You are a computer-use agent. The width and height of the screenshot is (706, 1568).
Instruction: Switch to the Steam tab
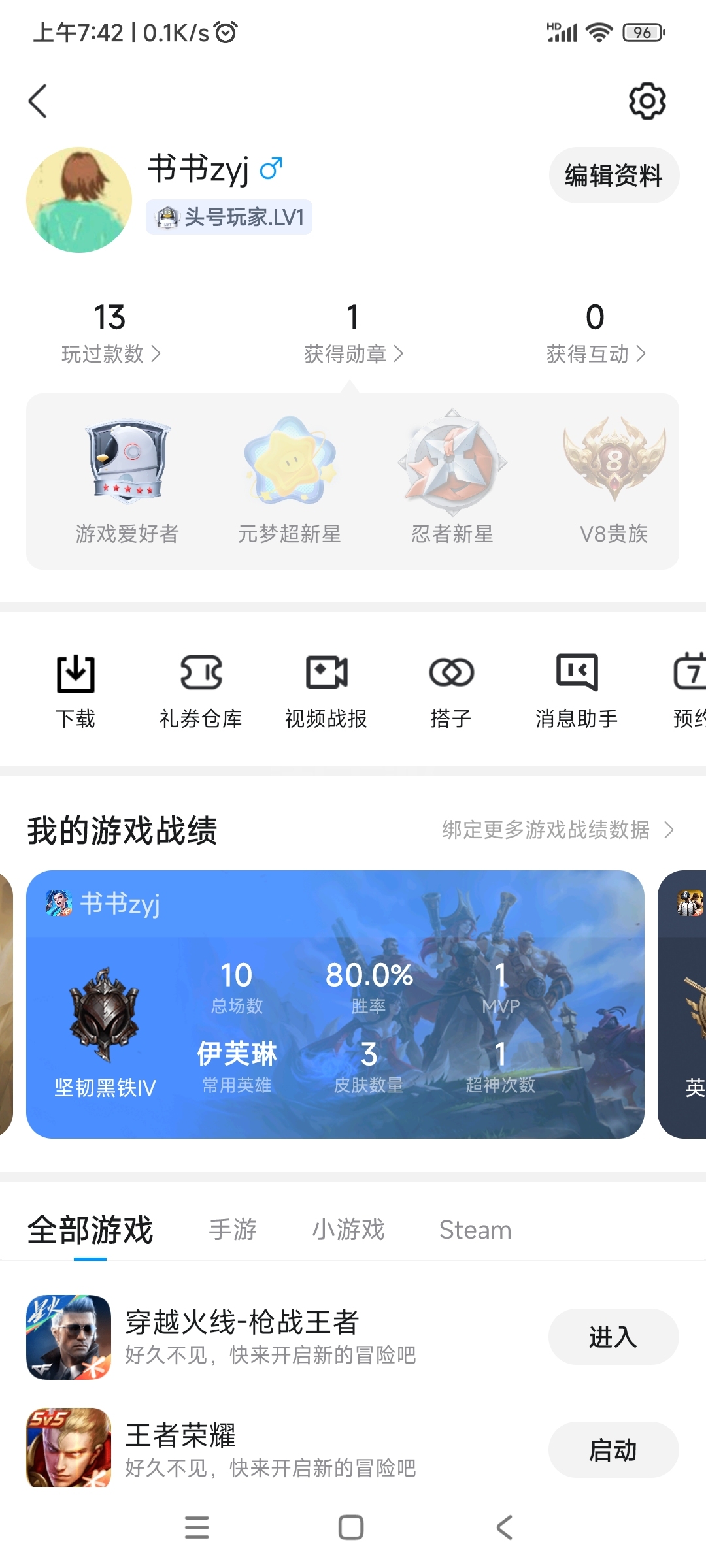coord(475,1230)
